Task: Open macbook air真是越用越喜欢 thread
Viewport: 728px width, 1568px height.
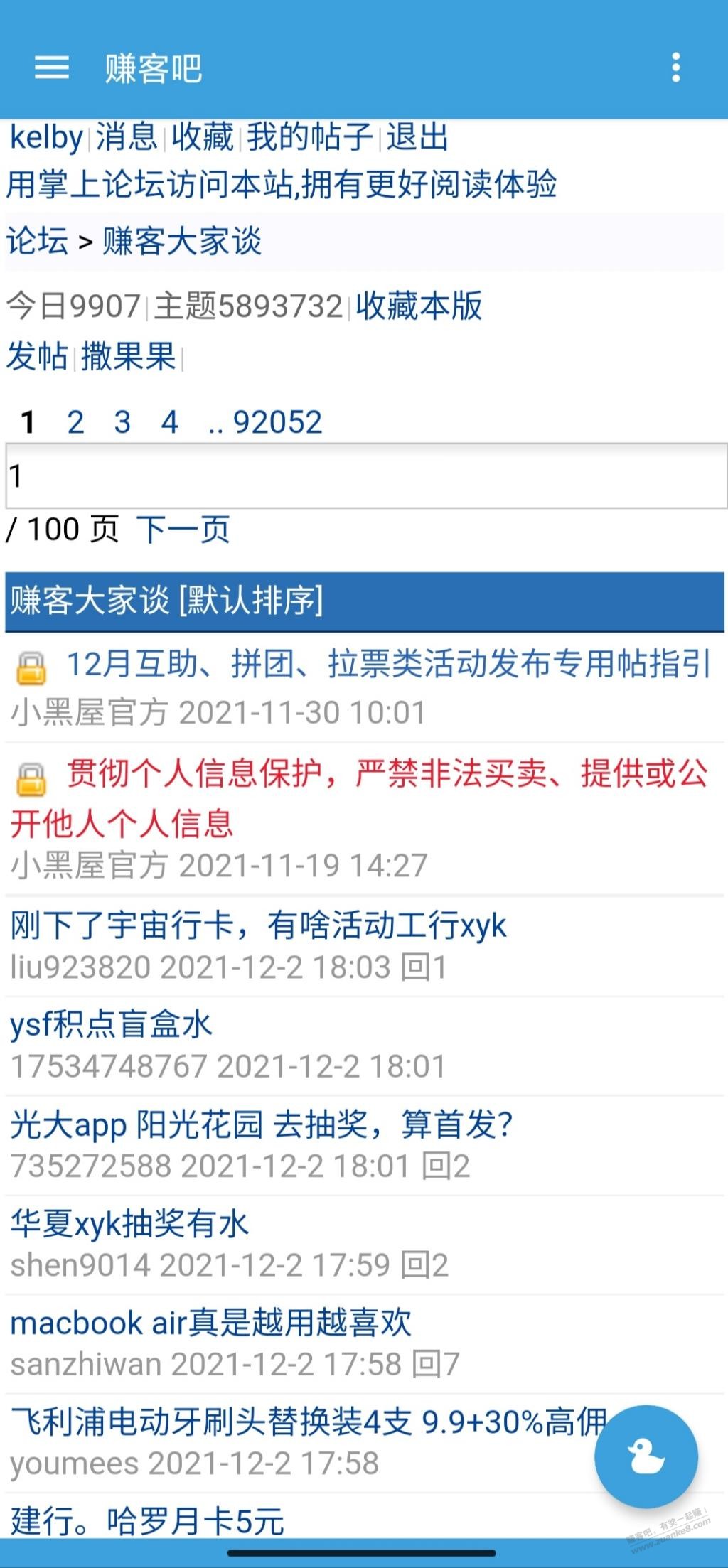Action: point(210,1323)
